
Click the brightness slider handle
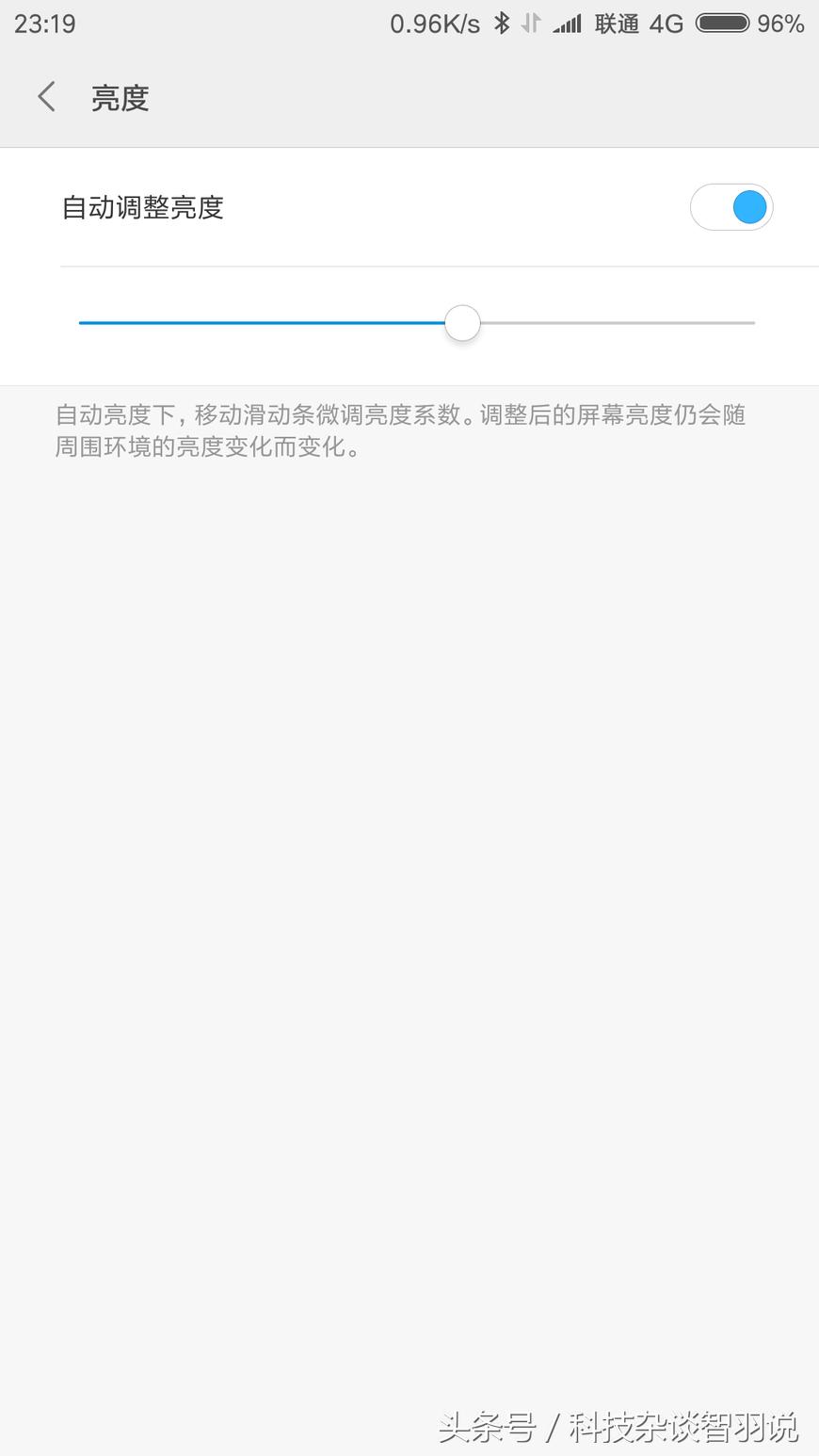461,322
